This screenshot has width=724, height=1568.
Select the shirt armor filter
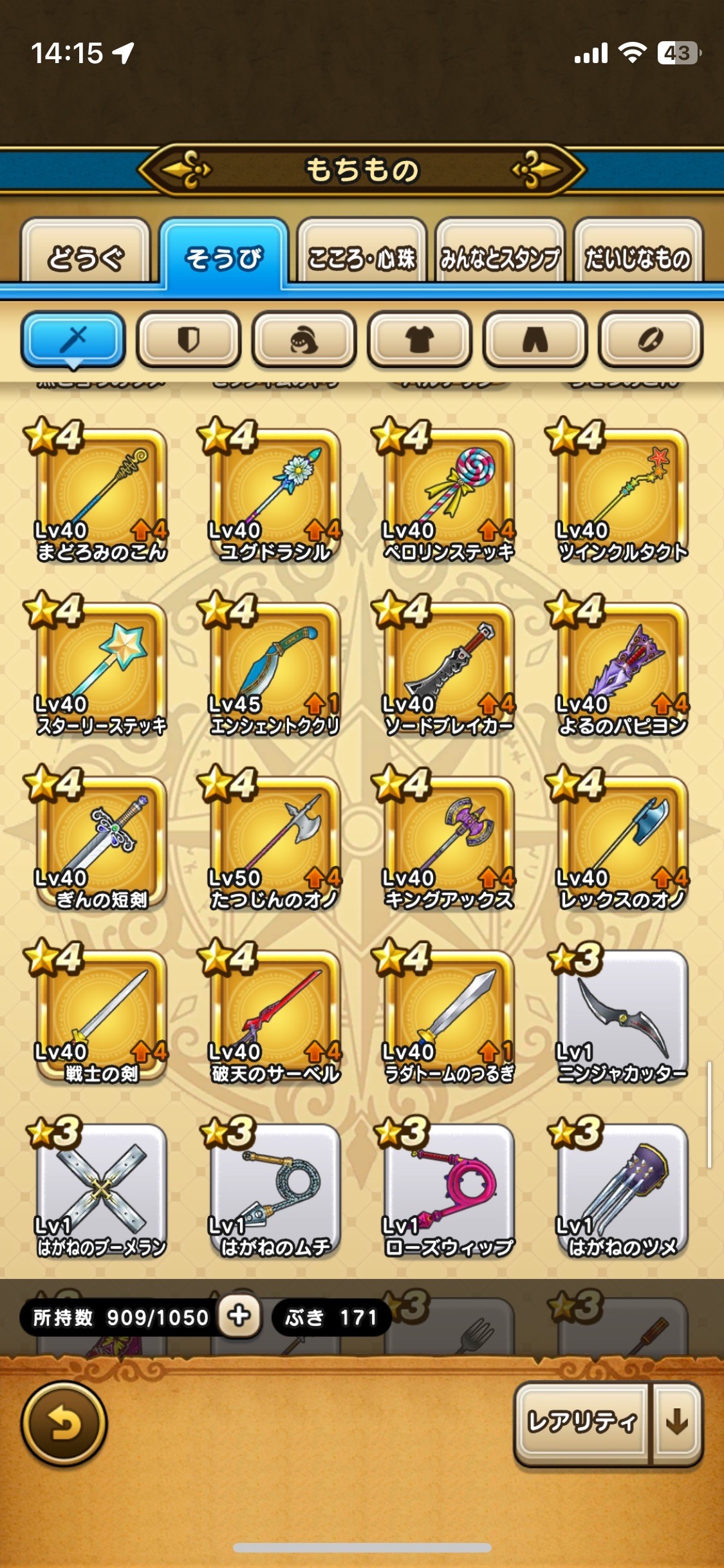pos(420,340)
